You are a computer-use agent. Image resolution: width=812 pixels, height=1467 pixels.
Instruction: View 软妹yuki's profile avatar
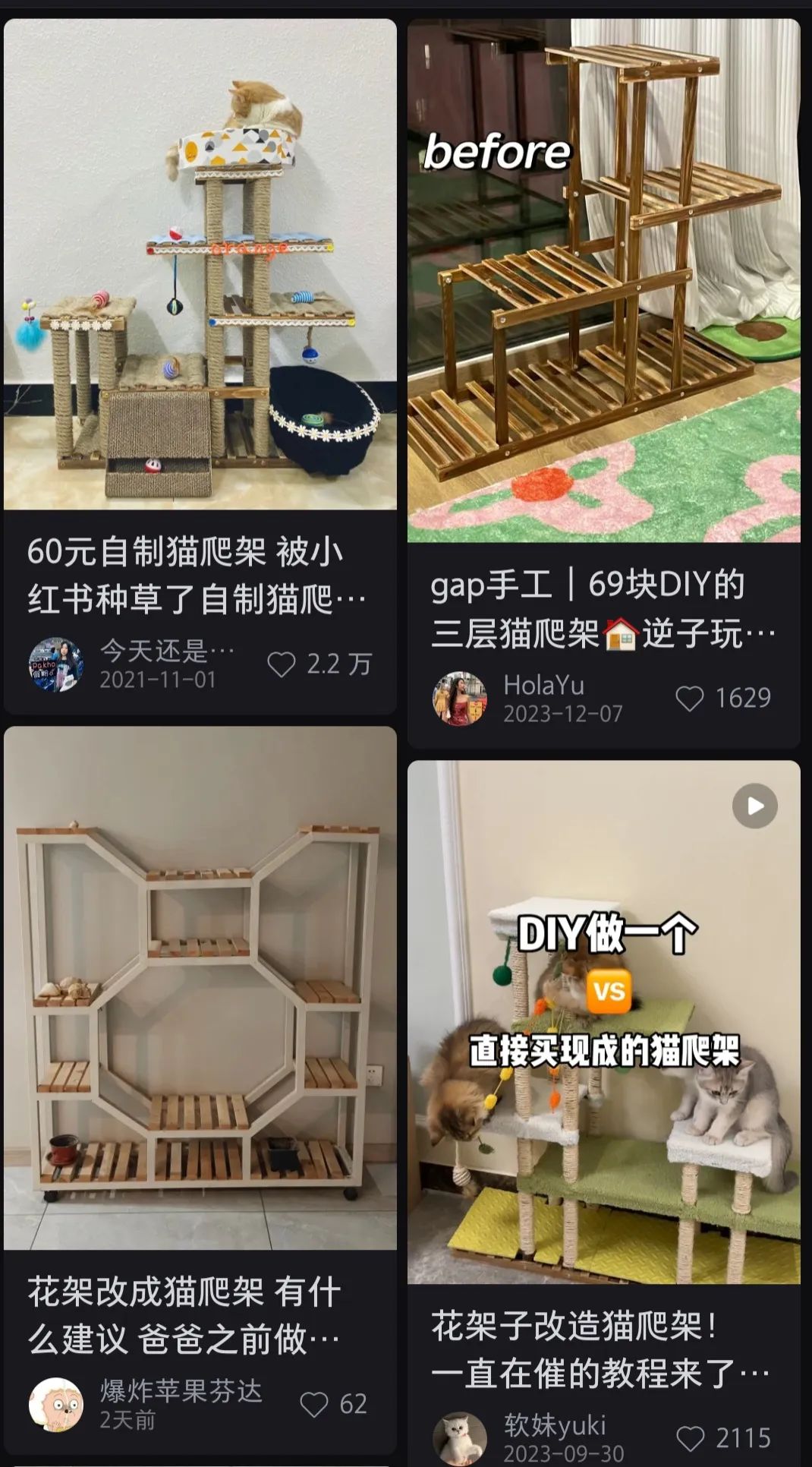click(459, 1437)
